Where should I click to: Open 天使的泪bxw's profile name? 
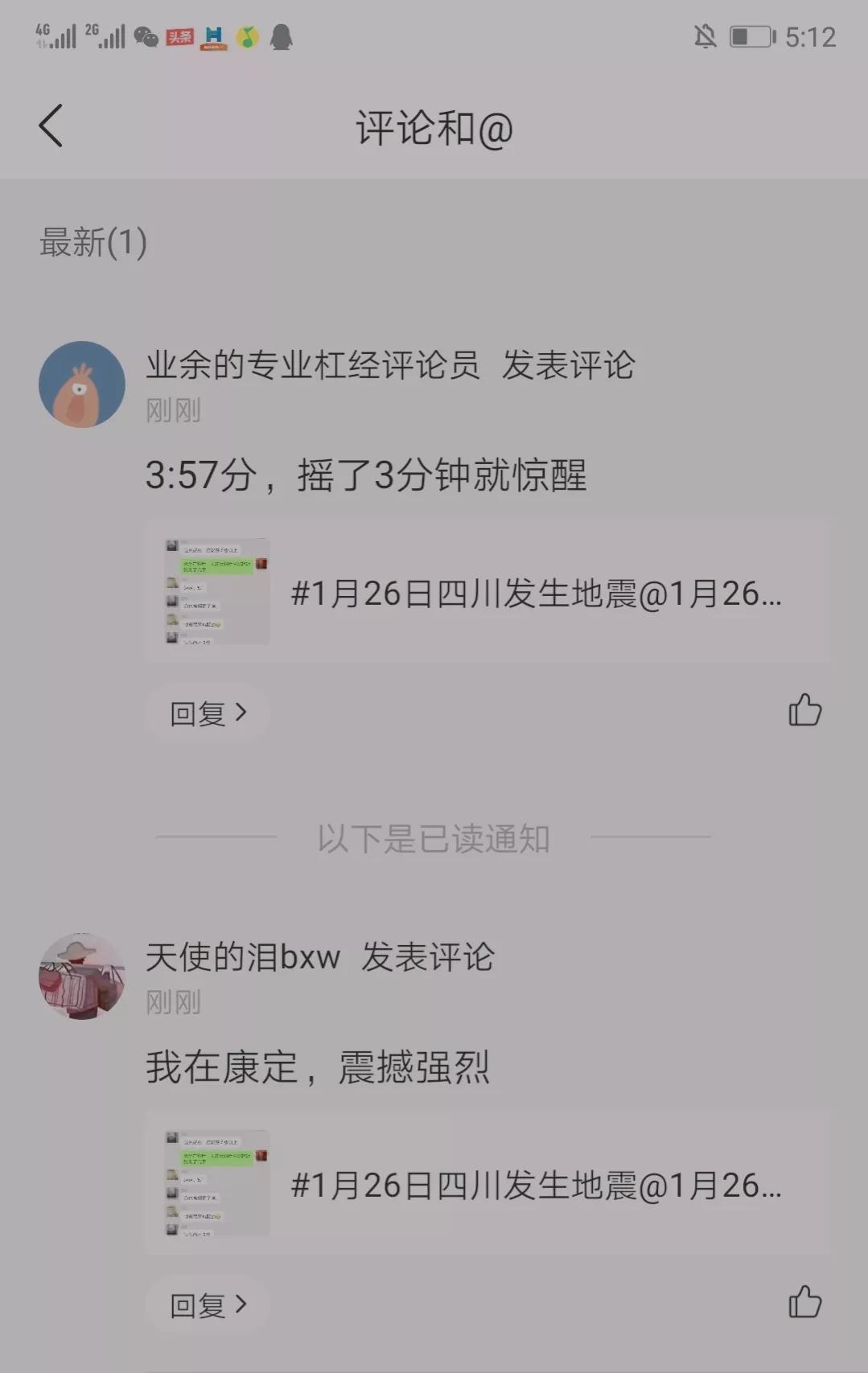[243, 957]
